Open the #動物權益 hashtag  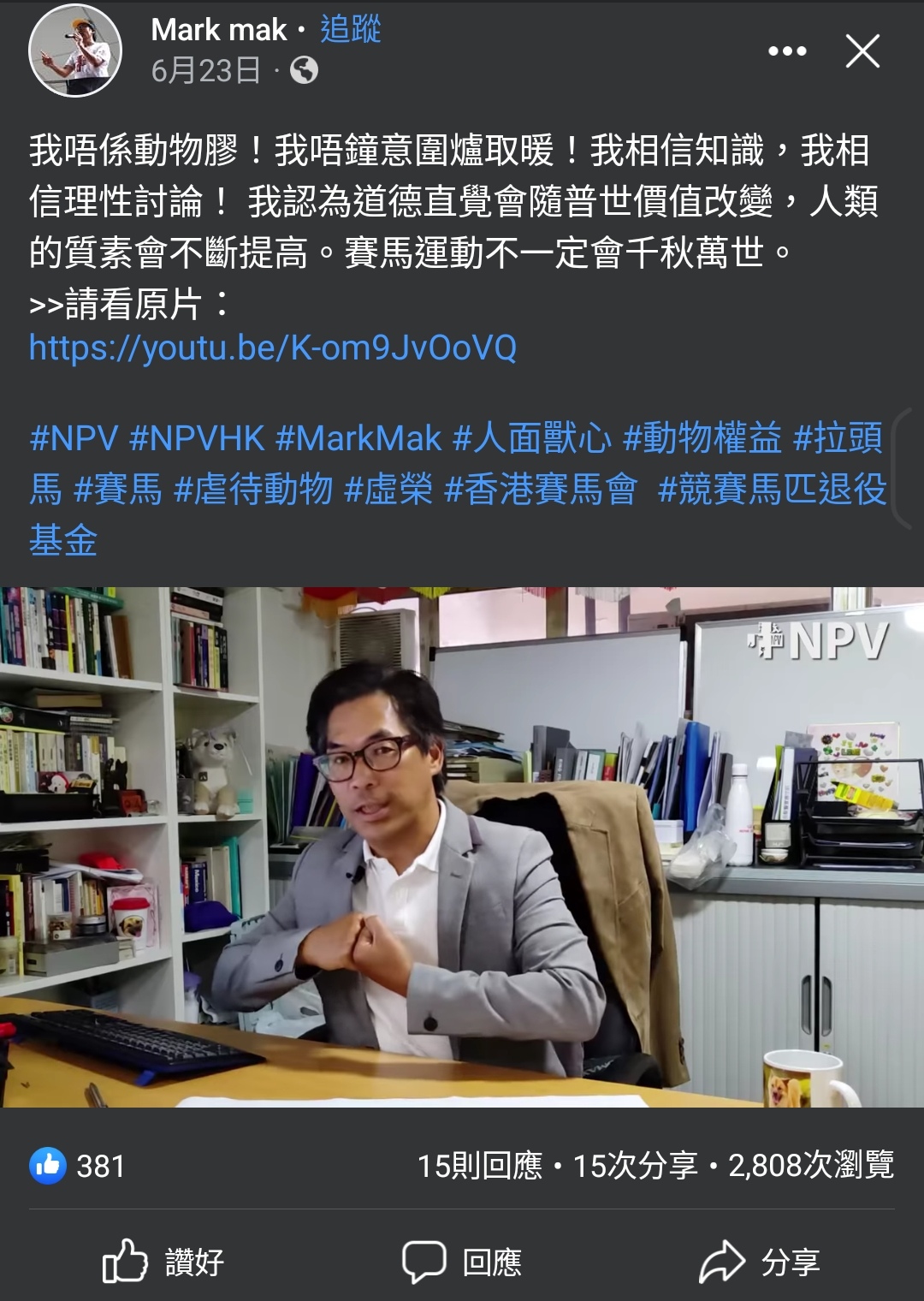pos(702,438)
